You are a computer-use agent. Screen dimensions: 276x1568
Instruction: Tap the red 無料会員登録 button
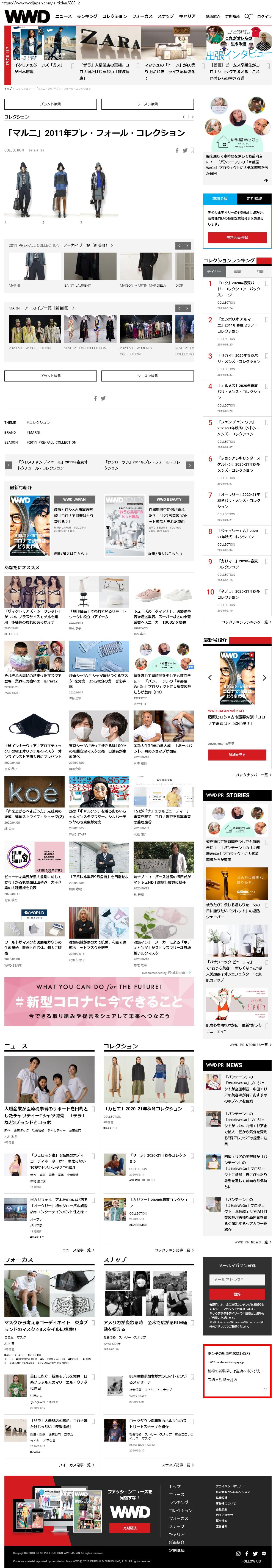point(236,238)
